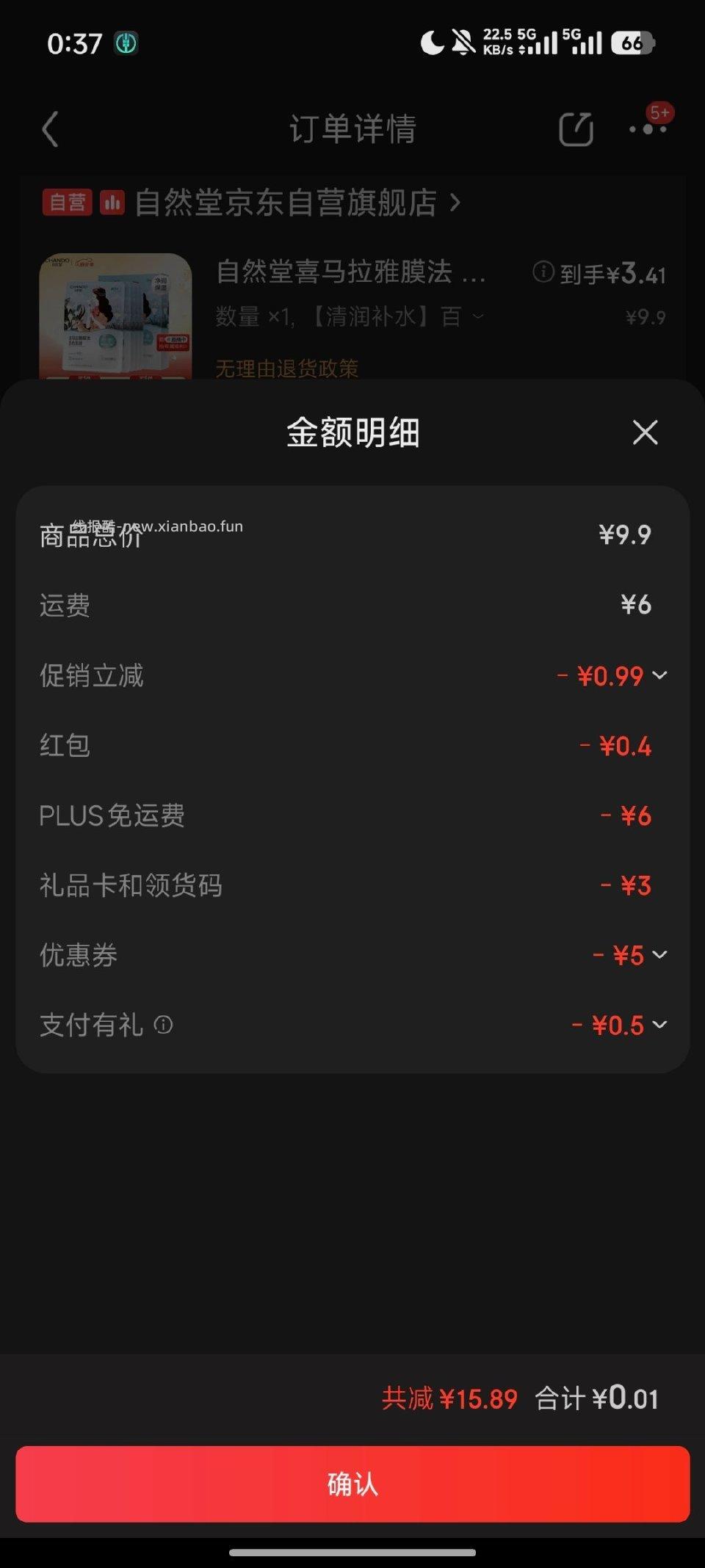This screenshot has width=705, height=1568.
Task: Tap the product thumbnail image
Action: coord(114,316)
